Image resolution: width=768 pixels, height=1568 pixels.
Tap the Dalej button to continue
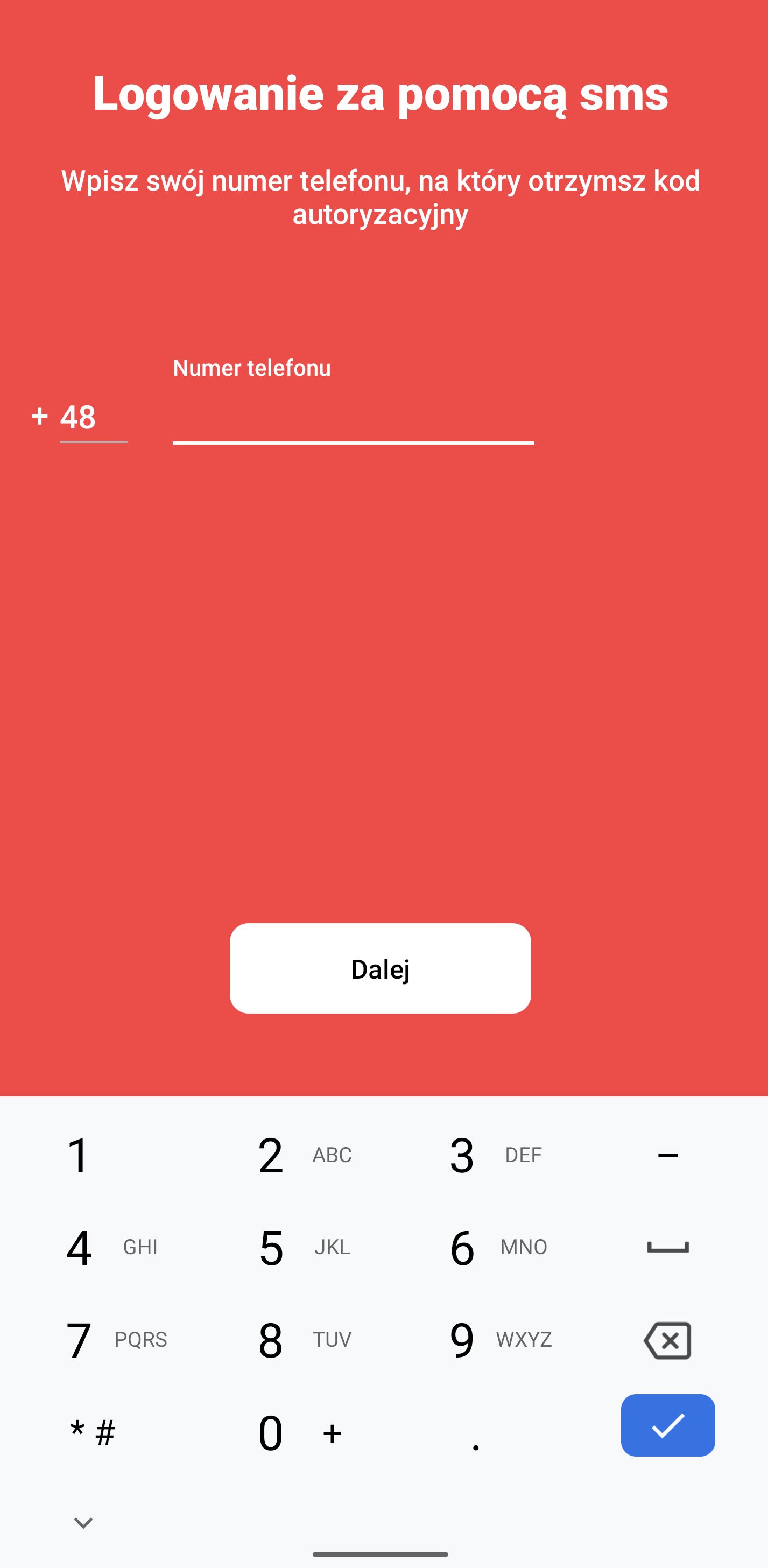381,968
